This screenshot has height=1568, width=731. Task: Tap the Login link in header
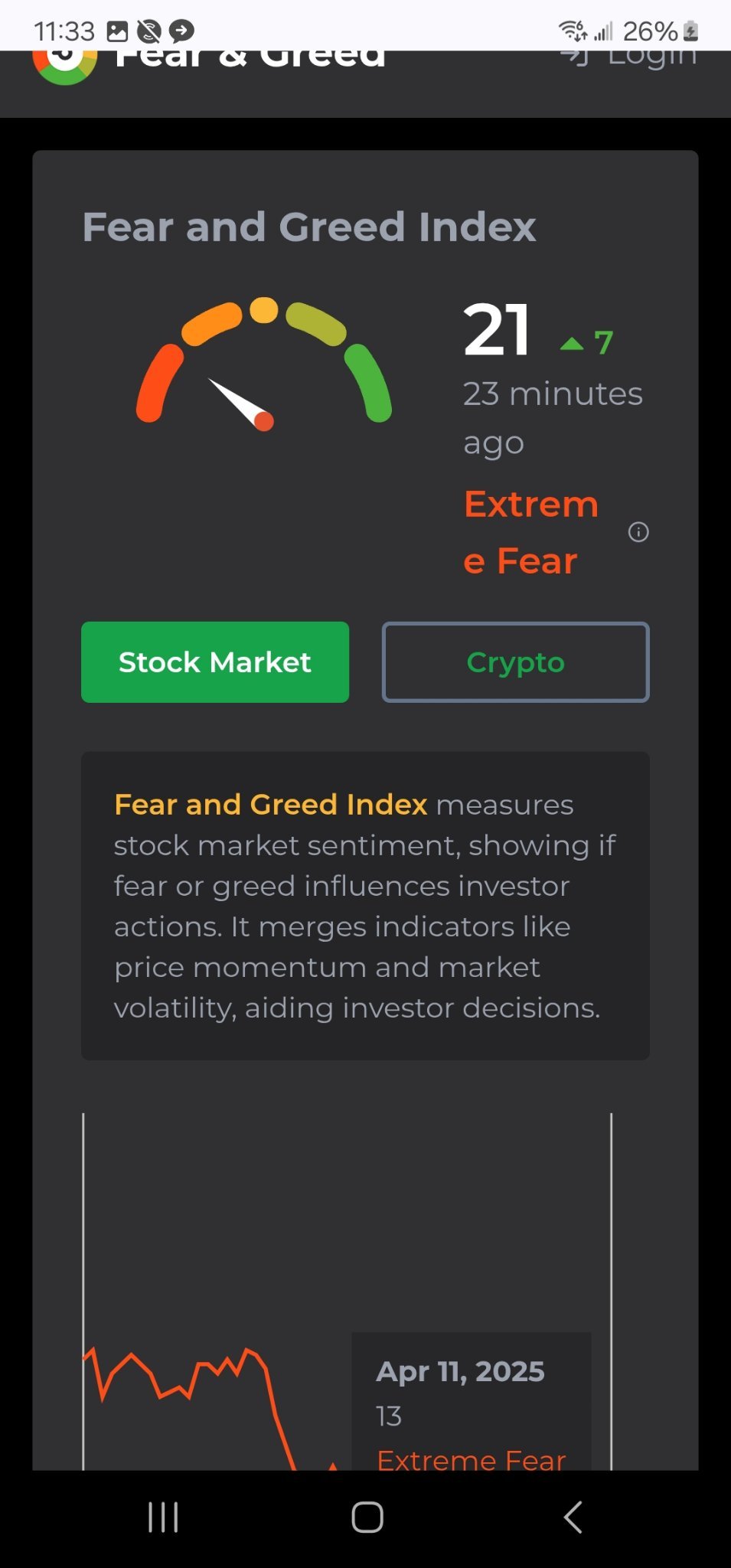(x=629, y=57)
